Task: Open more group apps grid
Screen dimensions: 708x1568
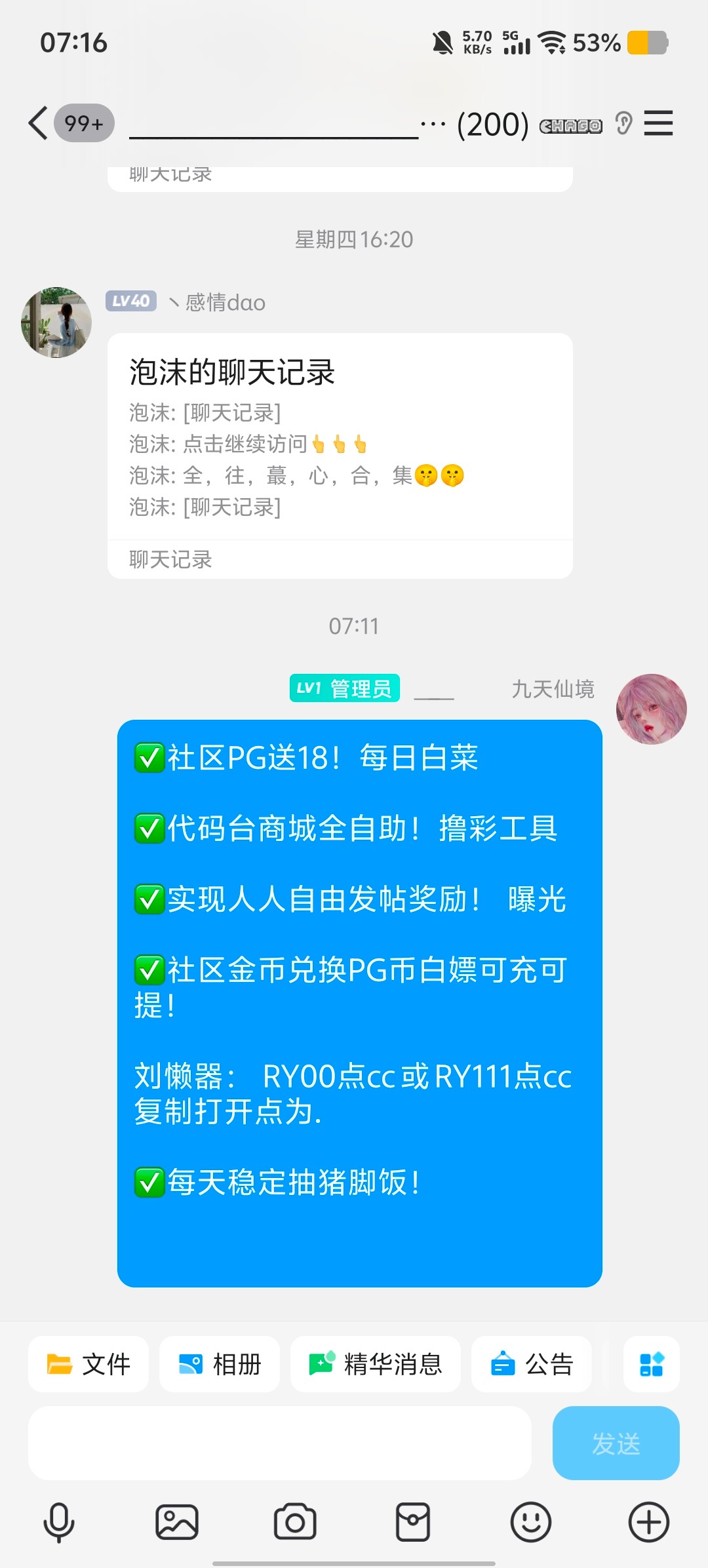Action: click(x=651, y=1364)
